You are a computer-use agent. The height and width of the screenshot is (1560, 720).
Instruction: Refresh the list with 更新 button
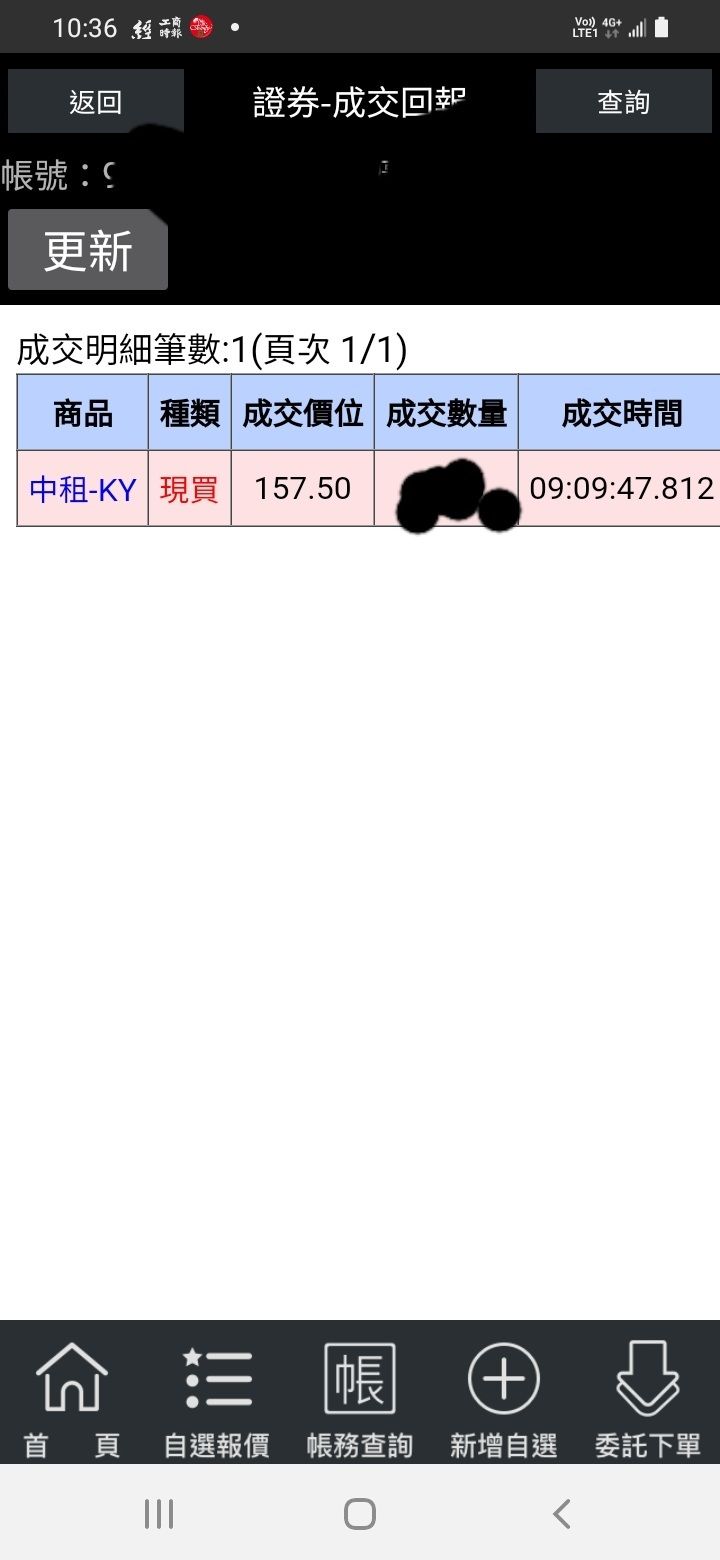(x=88, y=250)
